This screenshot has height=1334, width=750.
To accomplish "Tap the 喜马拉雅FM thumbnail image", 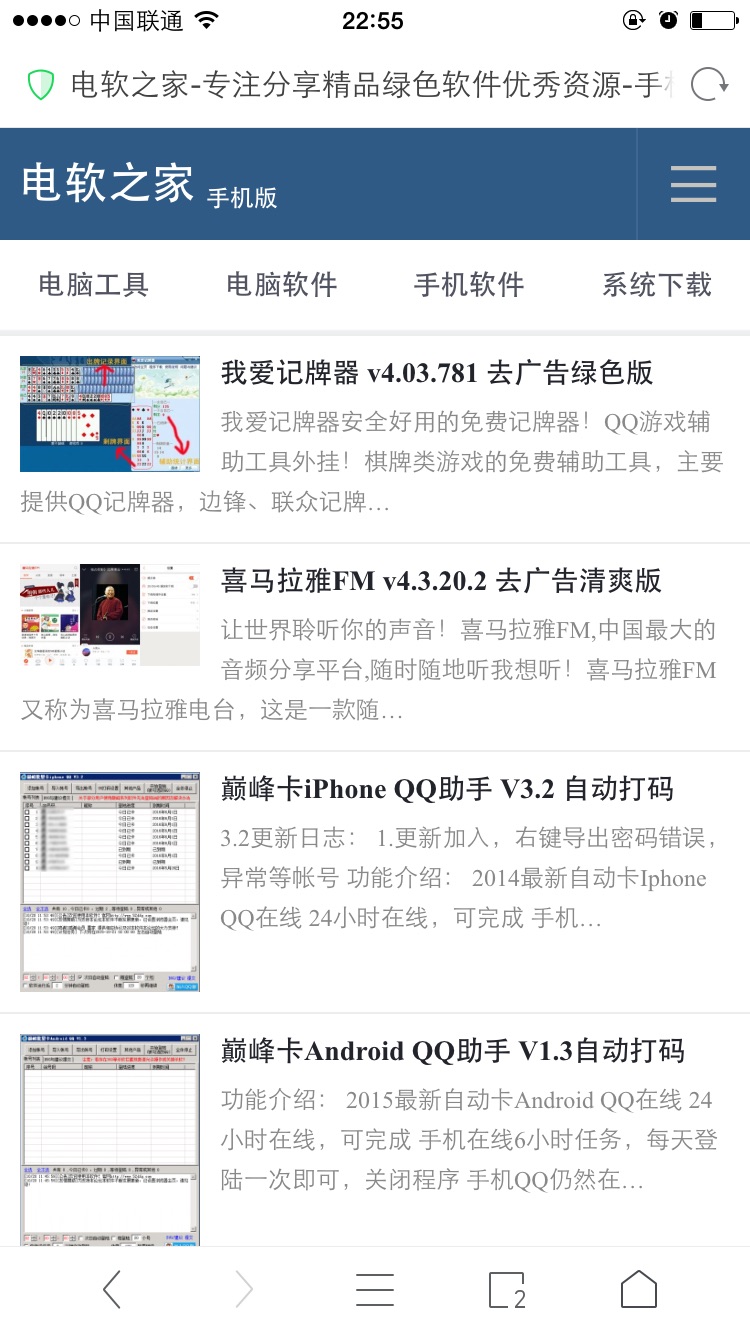I will tap(110, 615).
